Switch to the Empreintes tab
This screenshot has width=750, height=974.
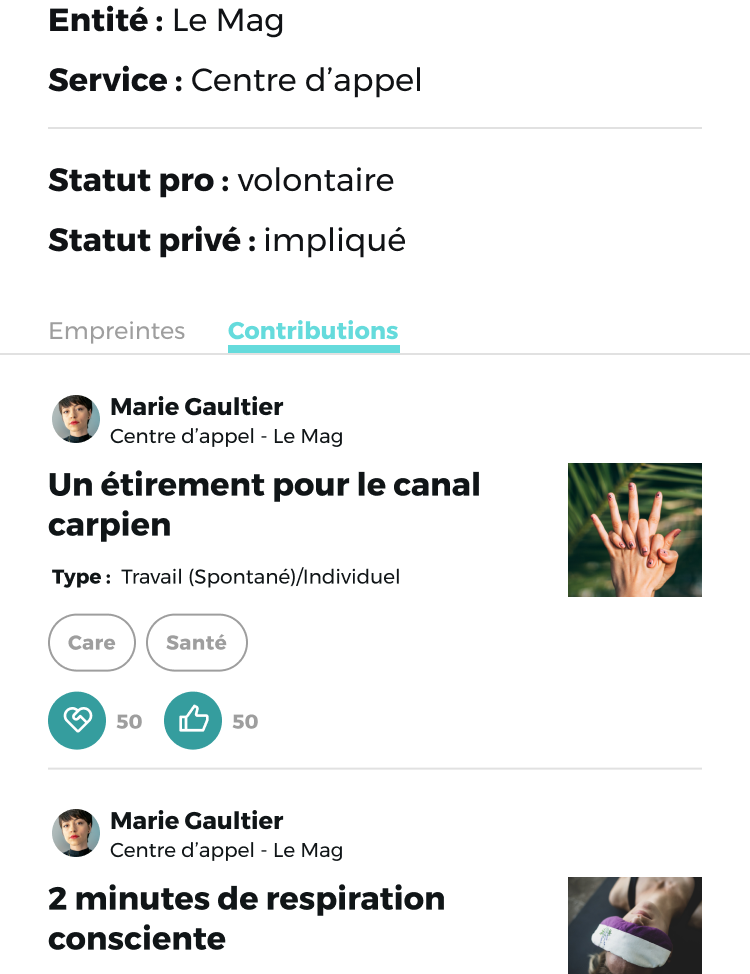pyautogui.click(x=117, y=330)
